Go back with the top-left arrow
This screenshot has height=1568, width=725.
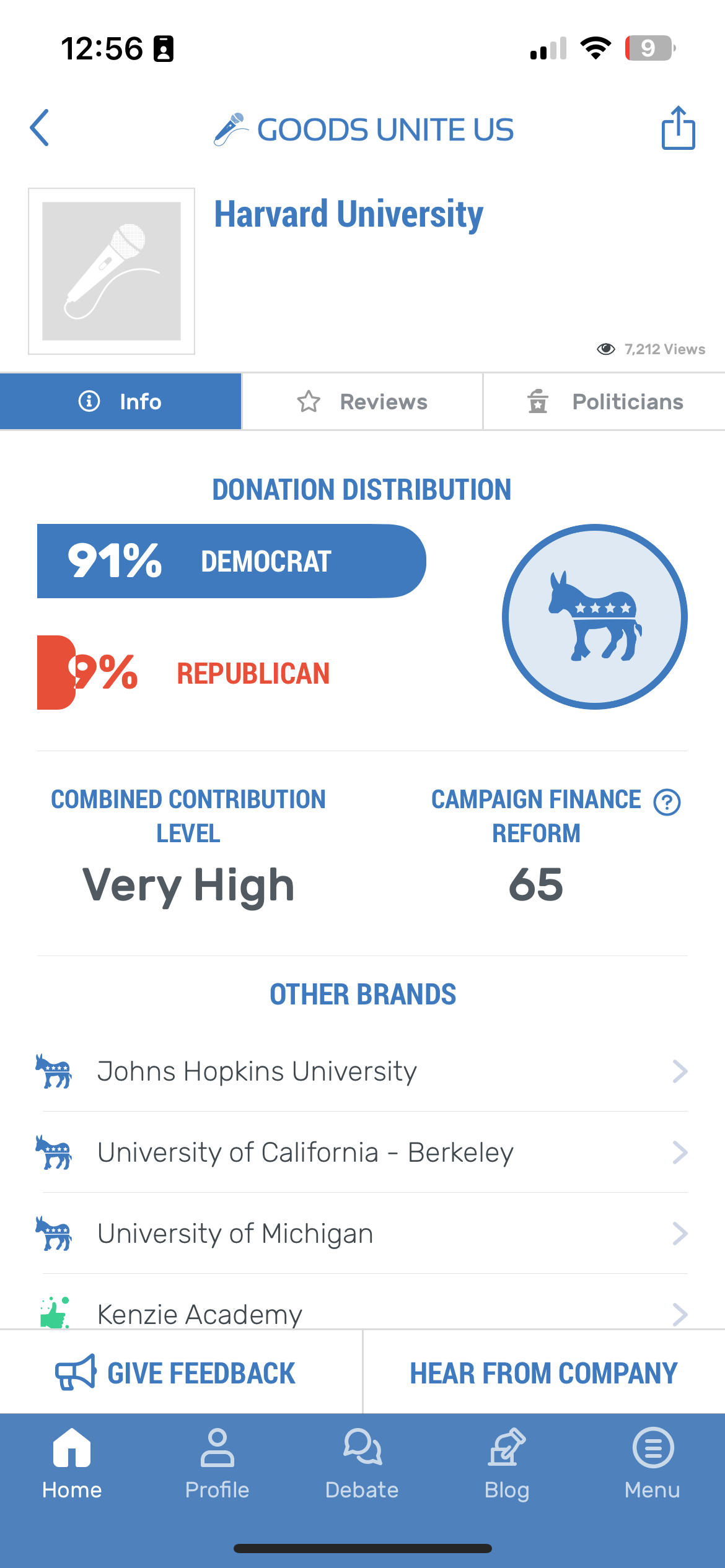[x=40, y=128]
